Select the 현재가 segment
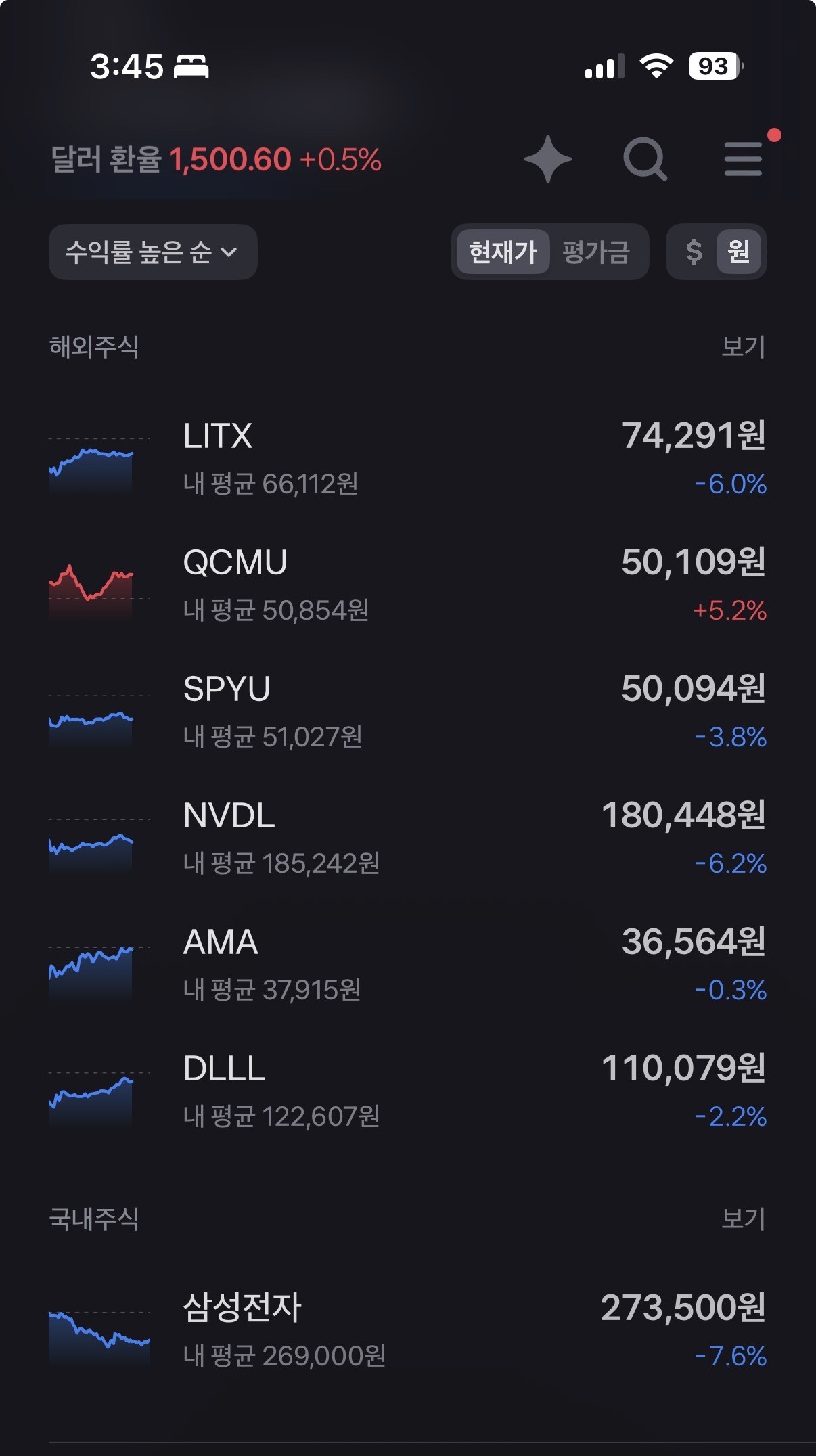Viewport: 816px width, 1456px height. click(x=503, y=252)
